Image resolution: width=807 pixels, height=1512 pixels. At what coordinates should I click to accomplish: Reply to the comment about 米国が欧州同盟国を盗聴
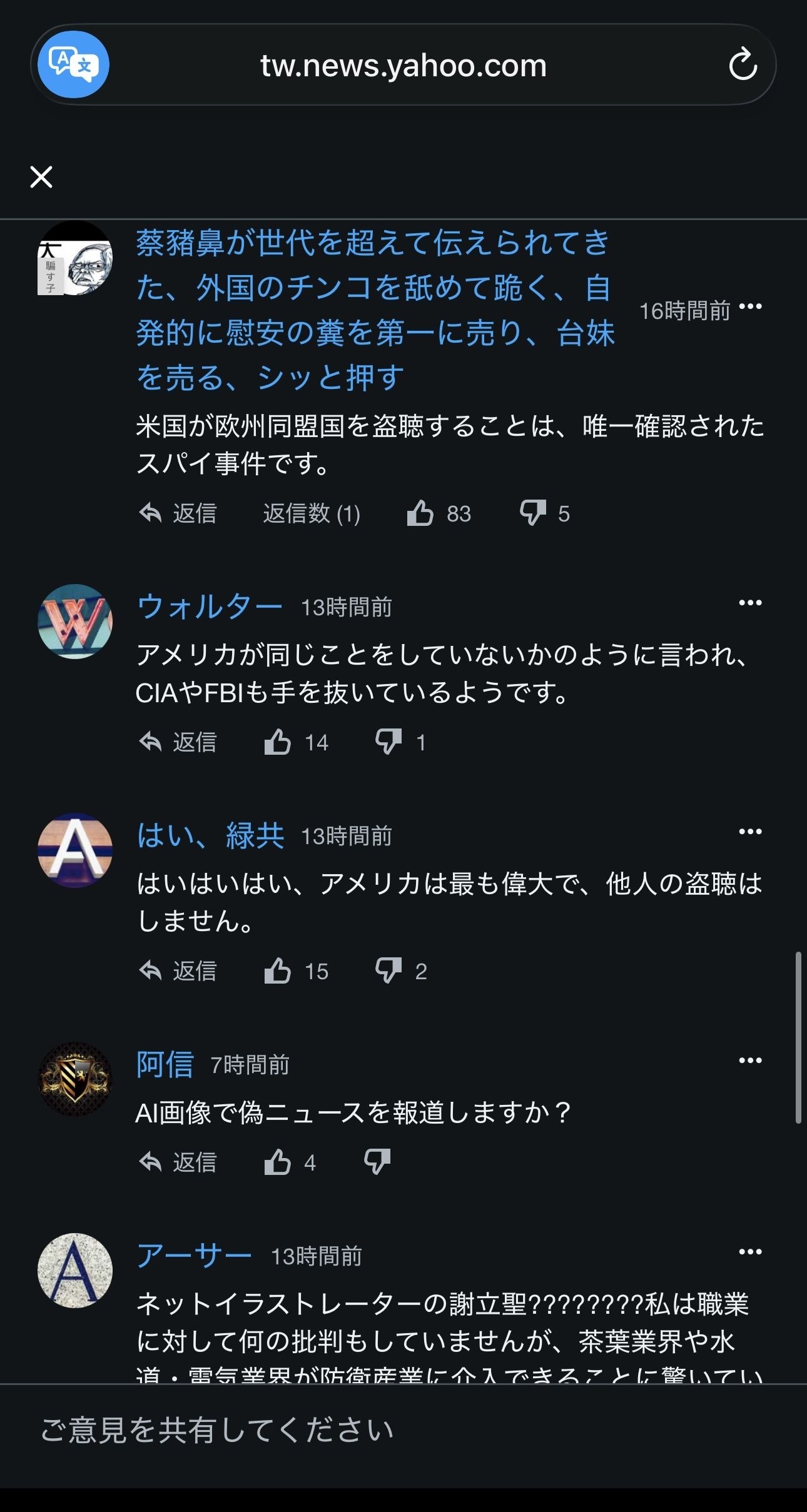178,513
